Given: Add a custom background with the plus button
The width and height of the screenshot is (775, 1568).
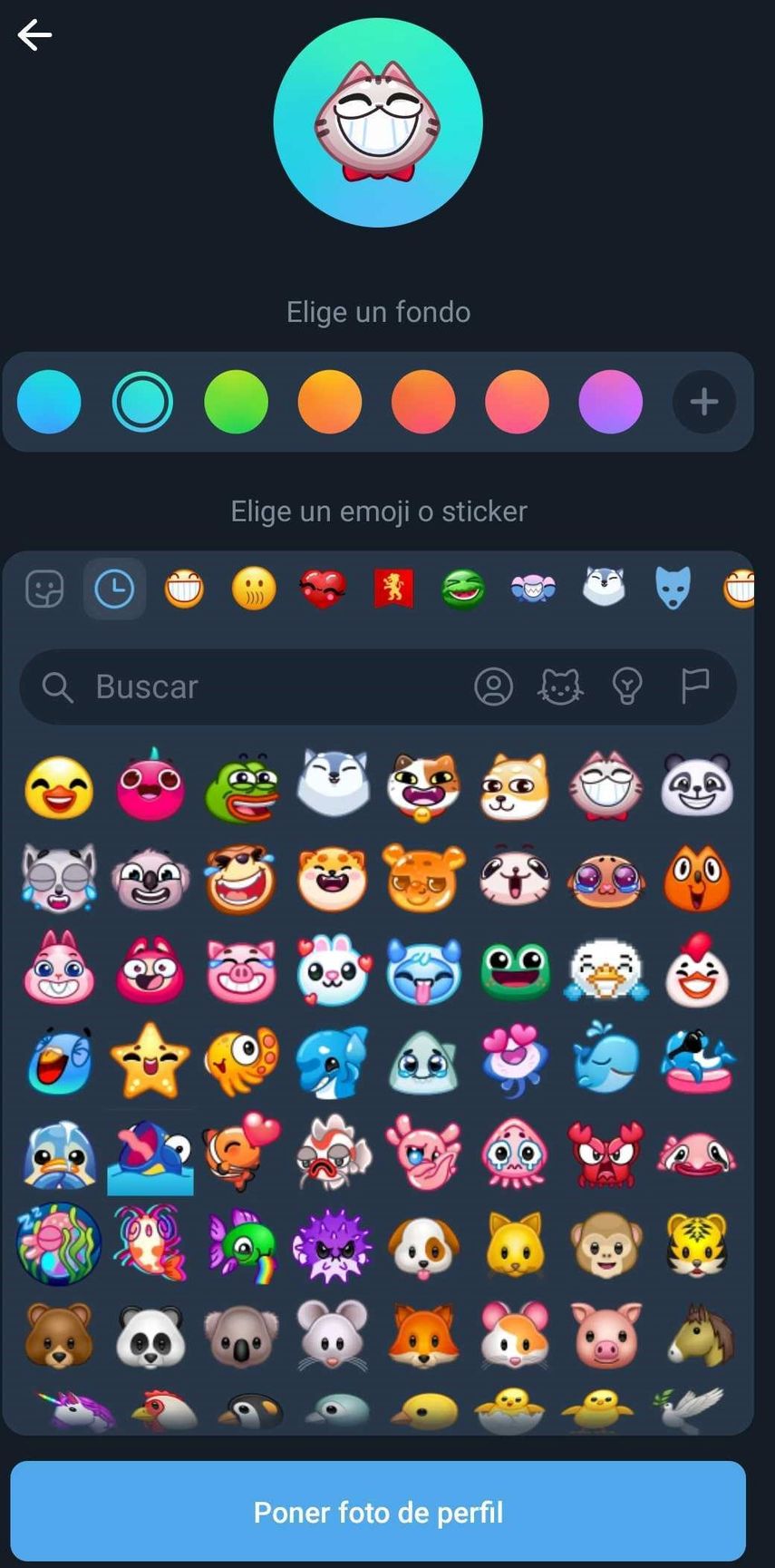Looking at the screenshot, I should (x=703, y=402).
